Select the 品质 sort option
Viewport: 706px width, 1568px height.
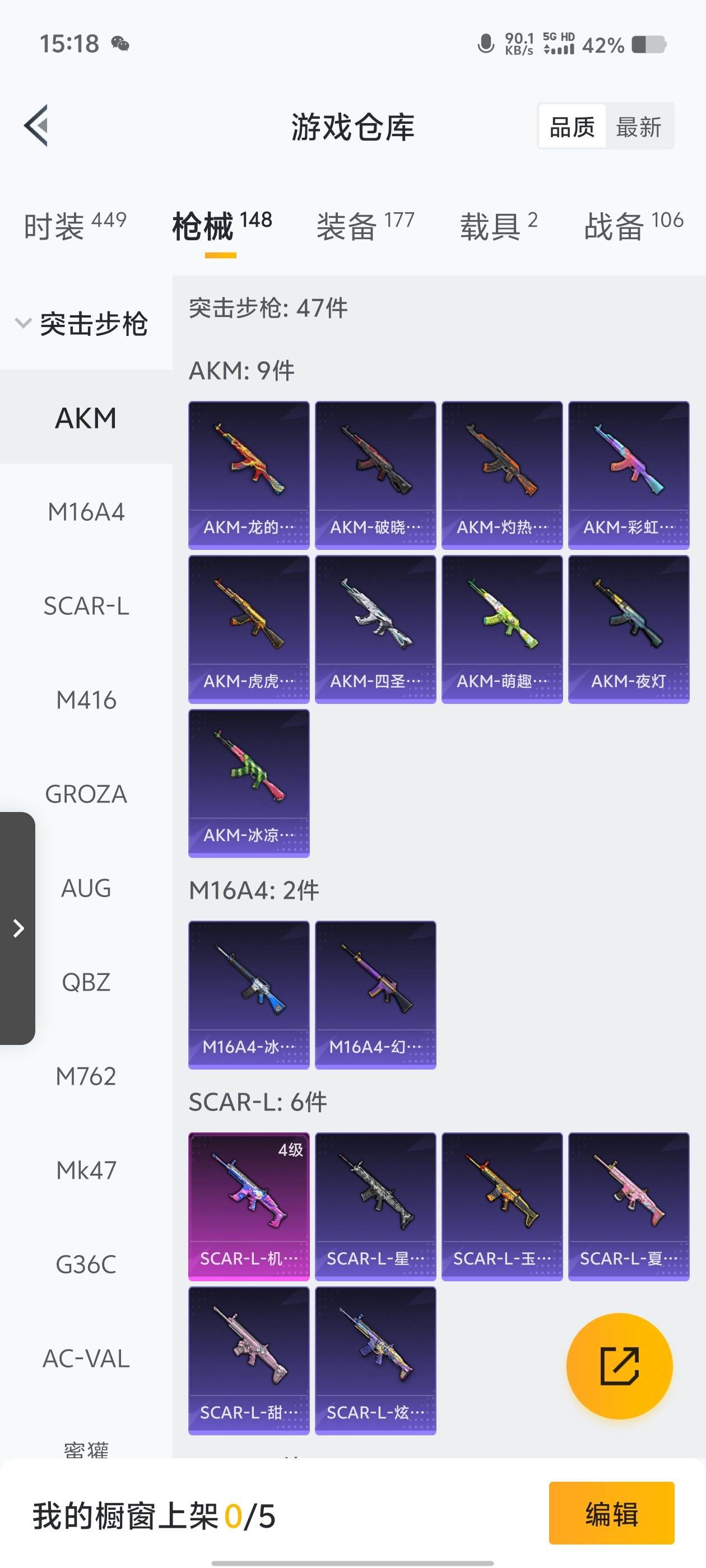[x=572, y=127]
